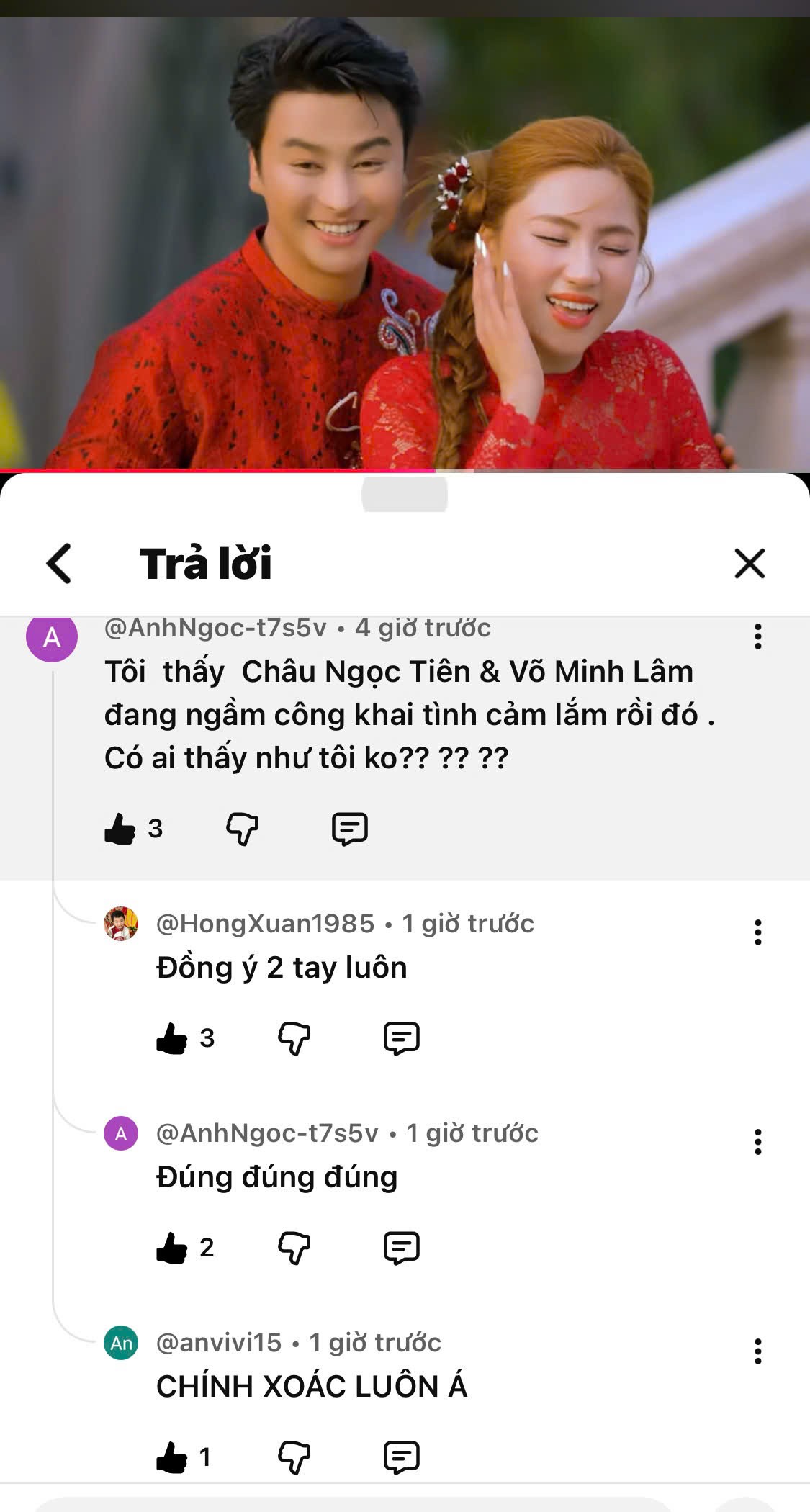Open the reply icon under the top comment
The width and height of the screenshot is (810, 1512).
pos(351,829)
